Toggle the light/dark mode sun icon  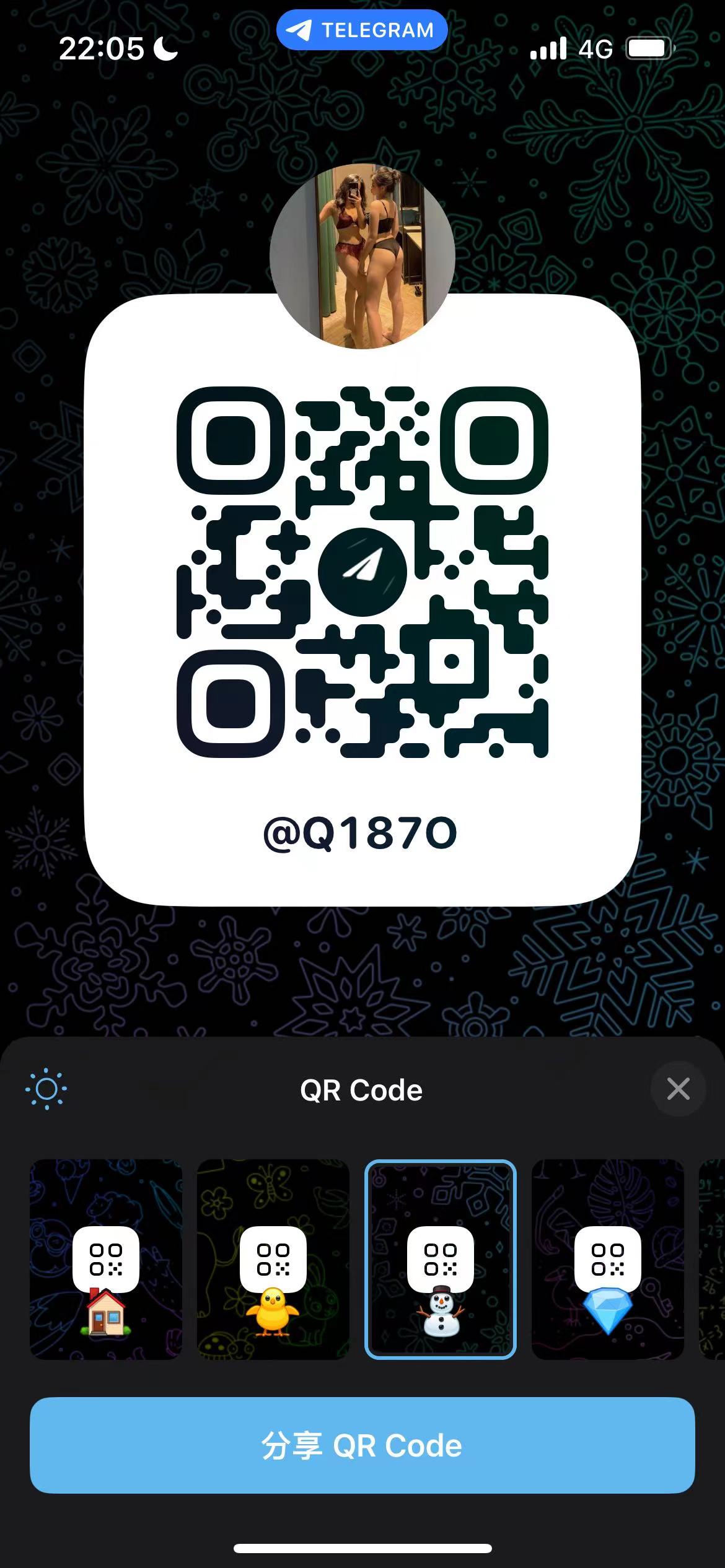pos(46,1089)
